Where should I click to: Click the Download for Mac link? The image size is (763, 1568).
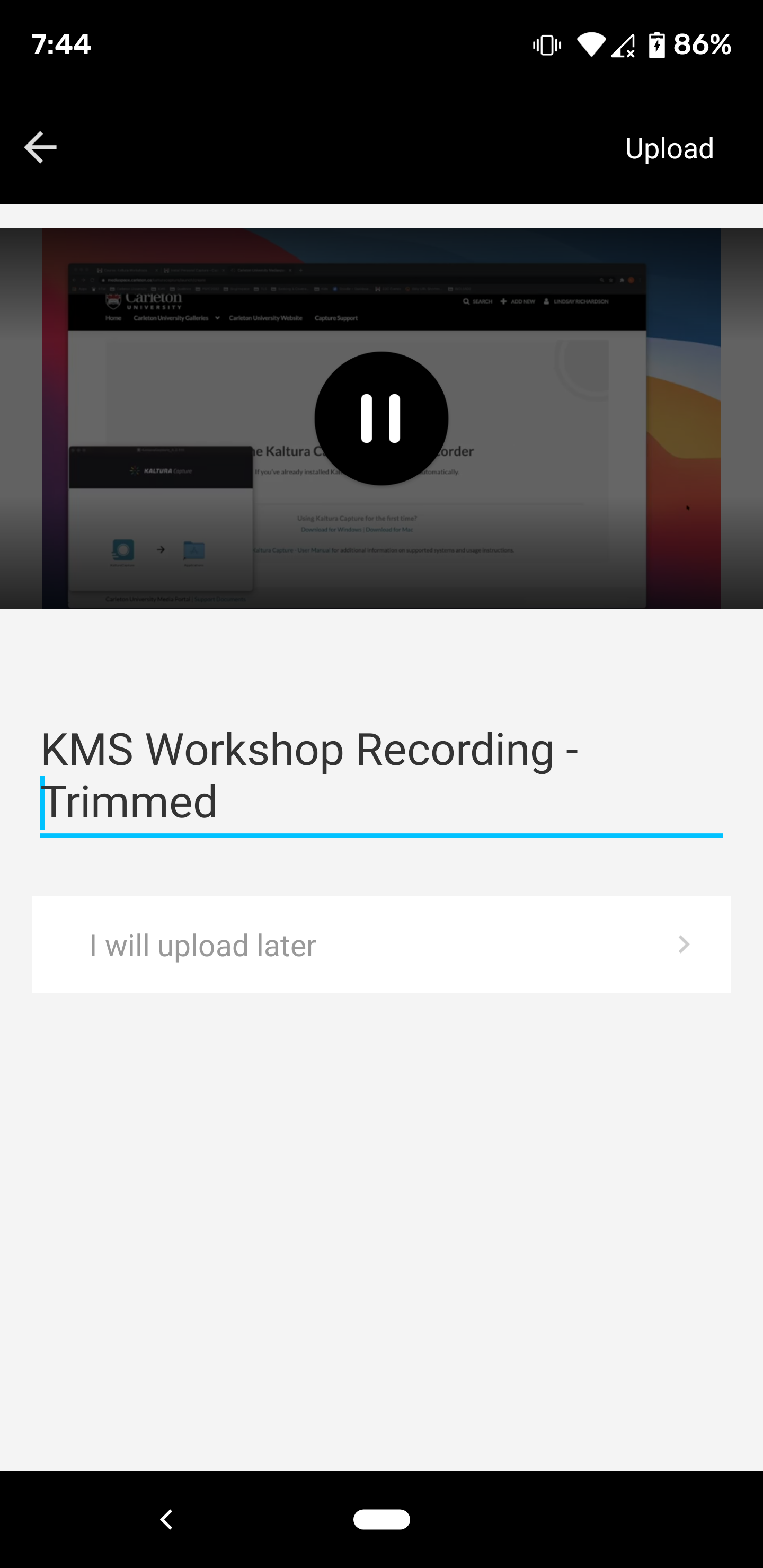coord(390,530)
